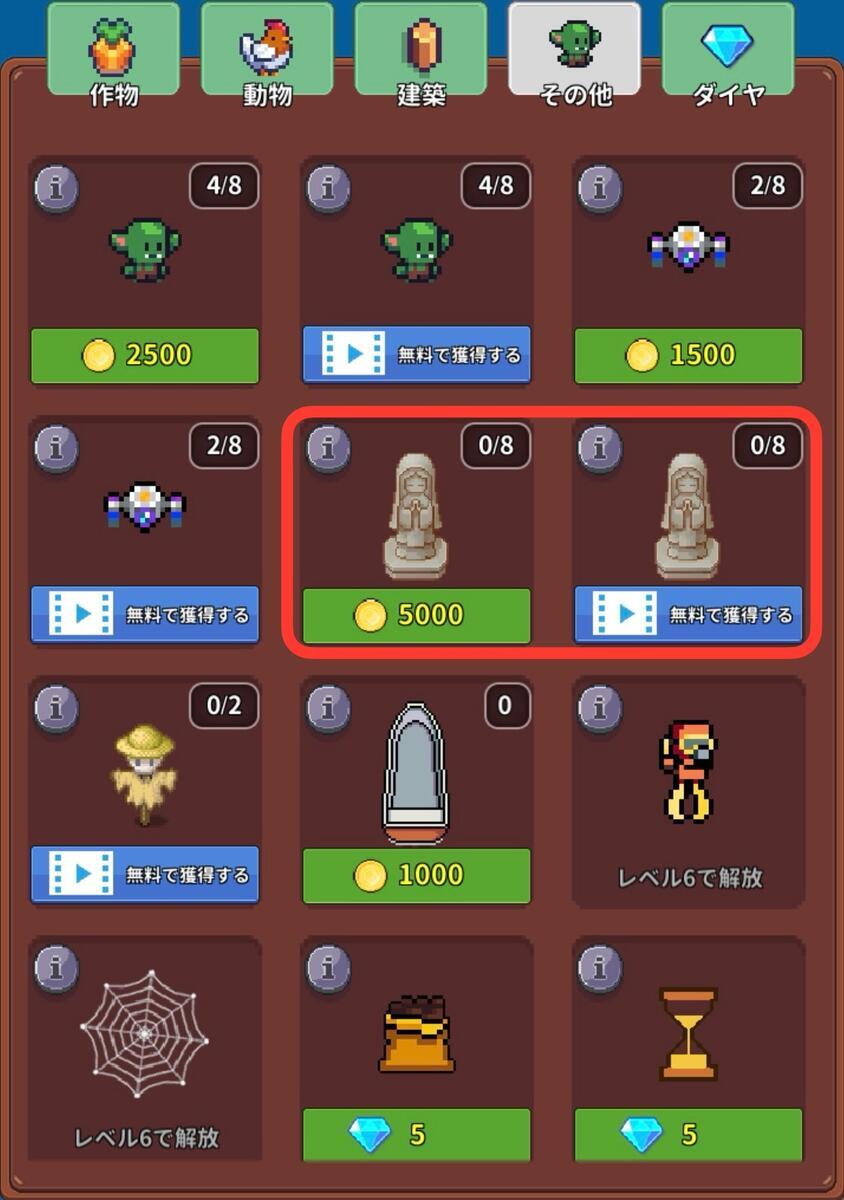This screenshot has height=1200, width=844.
Task: Switch to the 動物 tab
Action: tap(267, 52)
